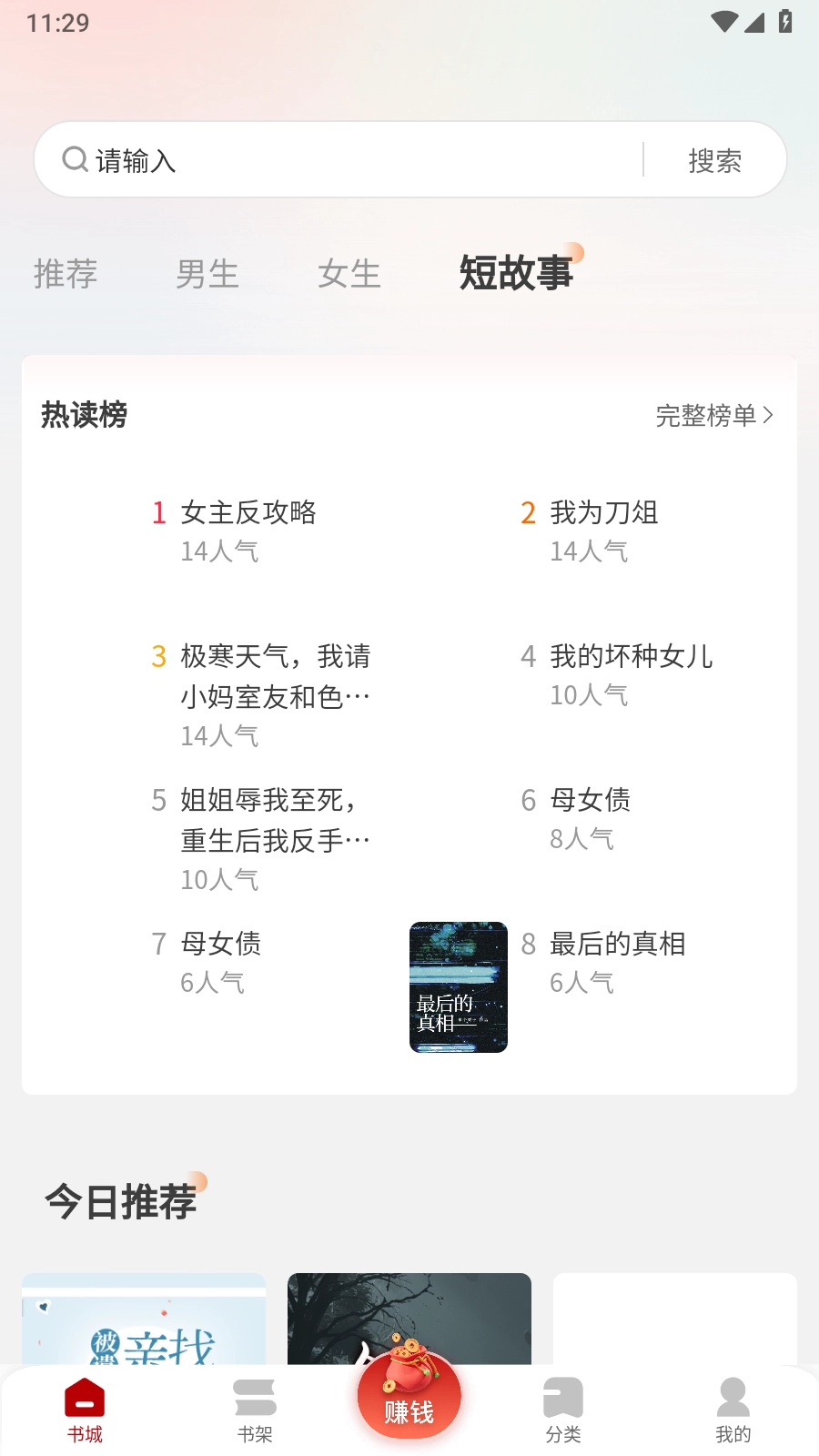Expand the 完整榜单 full ranking list
Image resolution: width=819 pixels, height=1456 pixels.
(714, 415)
